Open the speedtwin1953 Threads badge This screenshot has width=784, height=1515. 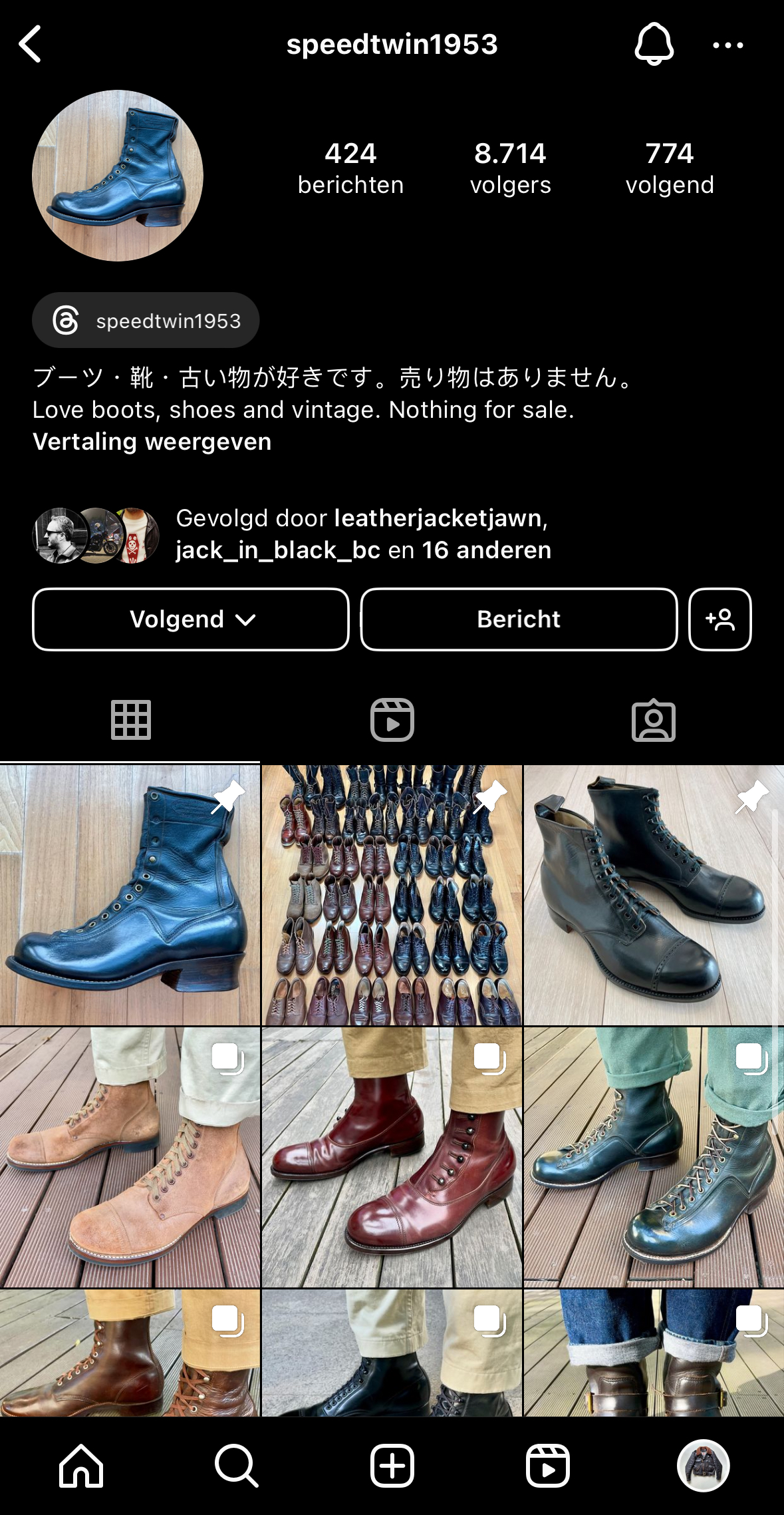tap(146, 320)
